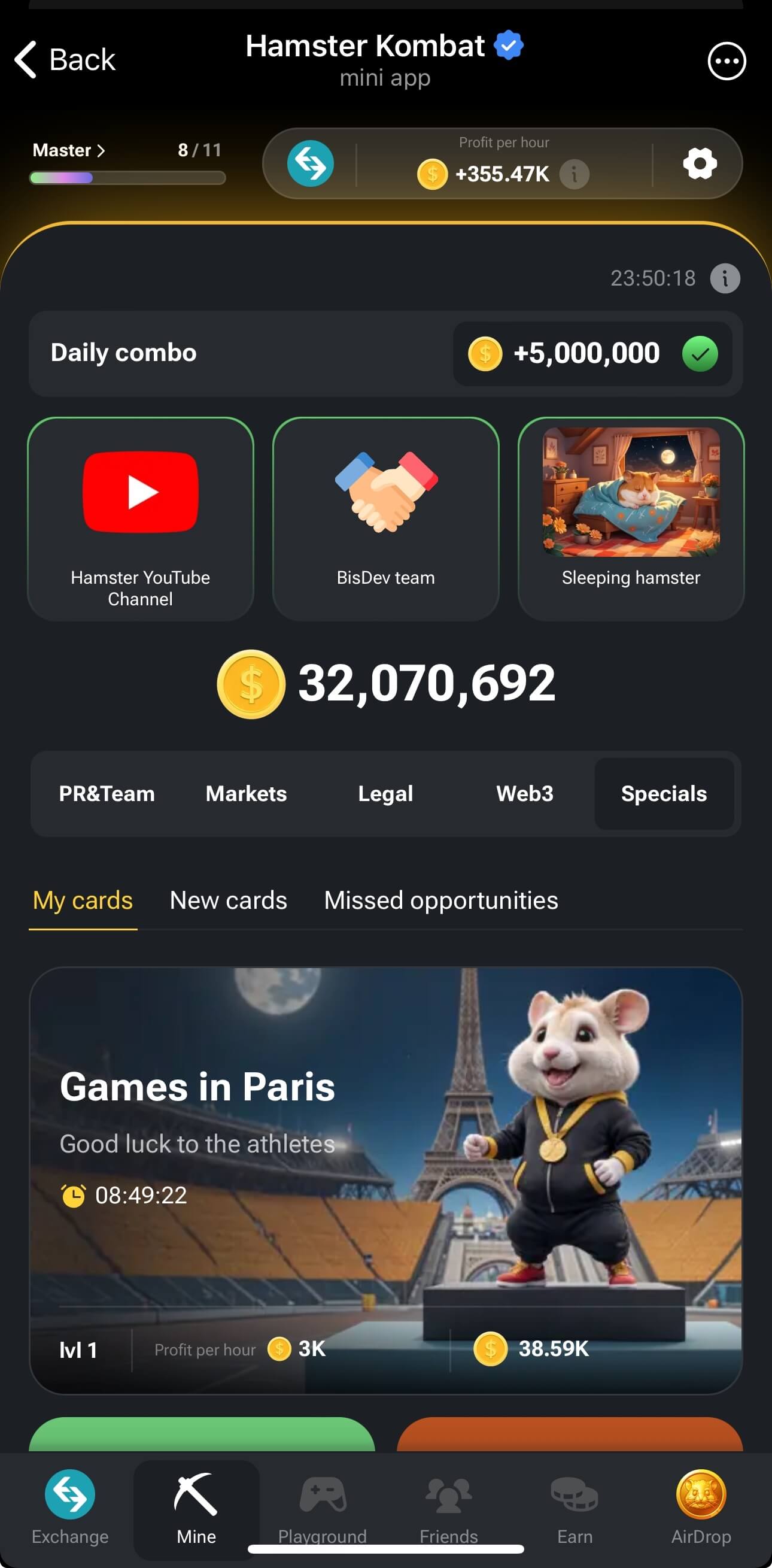Open the AirDrop tab
This screenshot has width=772, height=1568.
click(x=701, y=1507)
